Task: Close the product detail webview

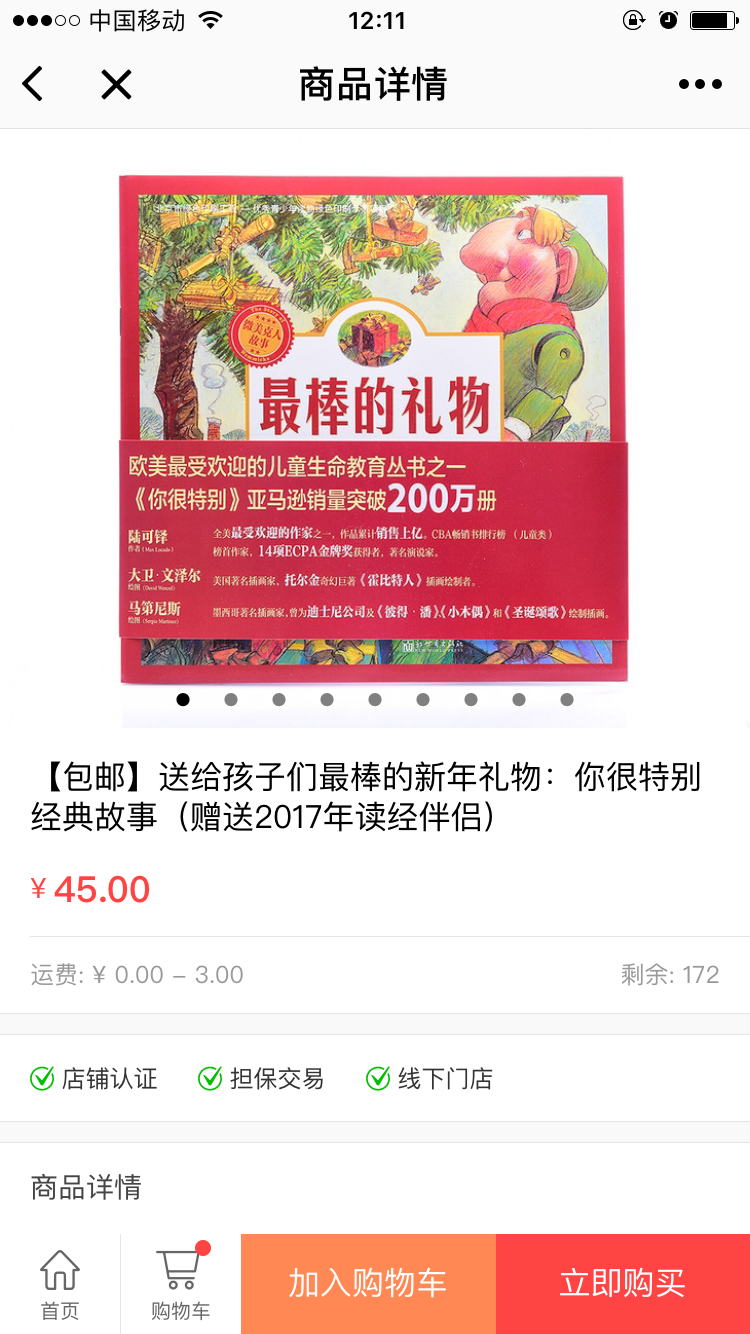Action: coord(116,84)
